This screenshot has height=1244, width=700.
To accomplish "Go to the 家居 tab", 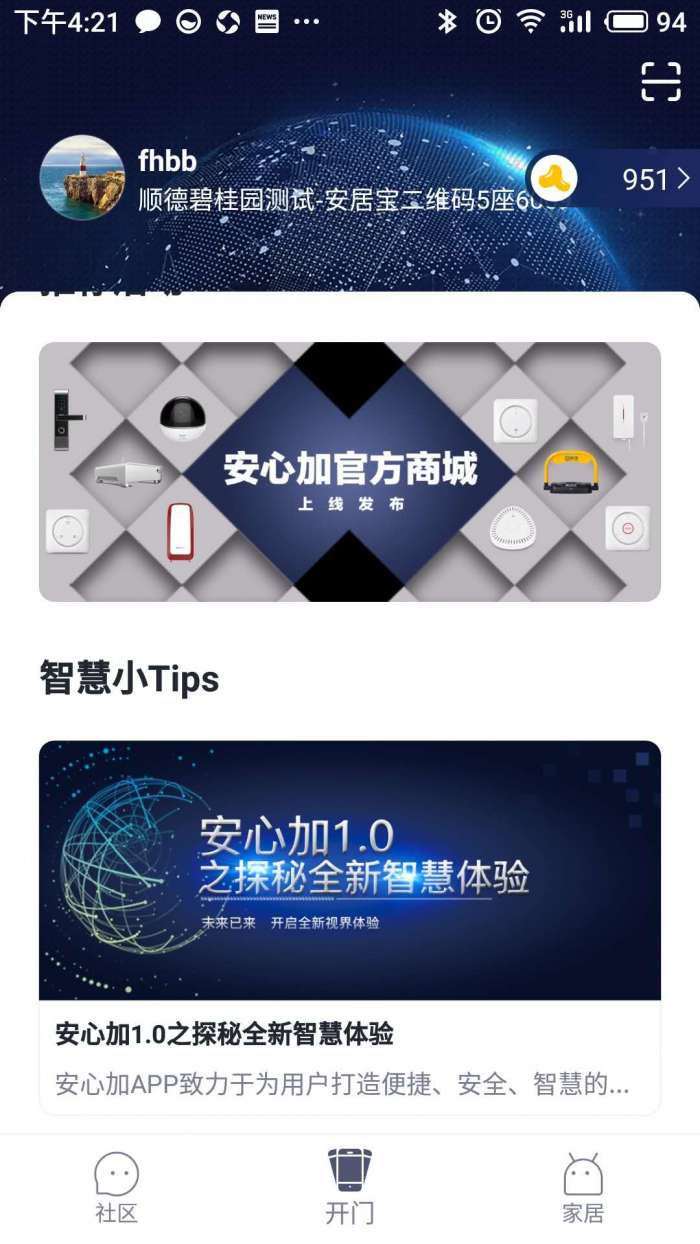I will [583, 1188].
